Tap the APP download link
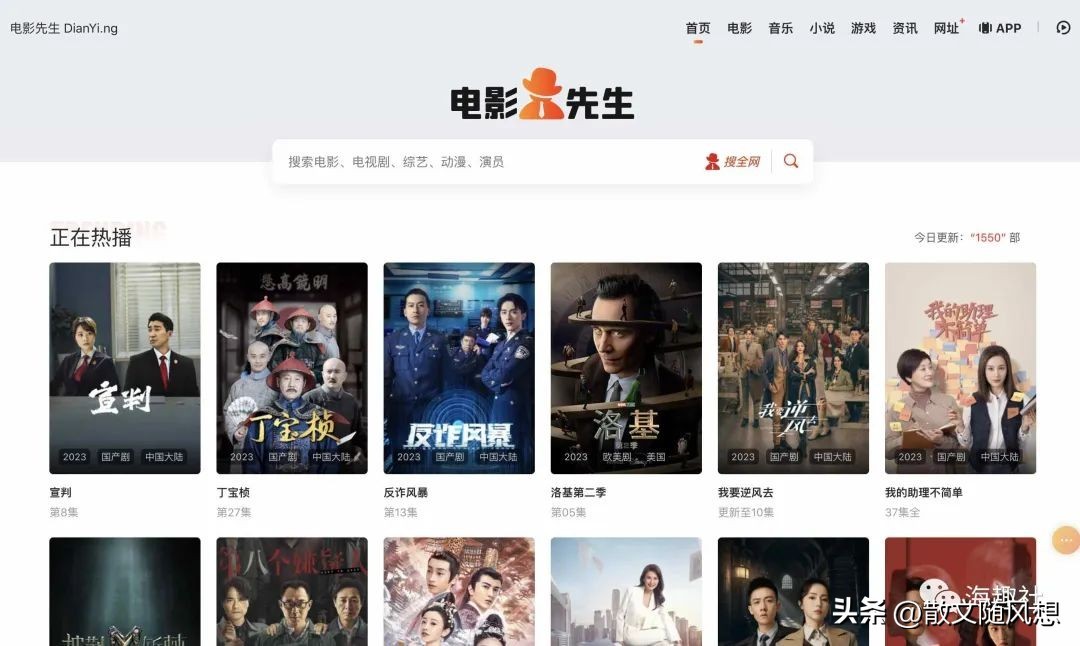The height and width of the screenshot is (646, 1080). (x=1000, y=28)
